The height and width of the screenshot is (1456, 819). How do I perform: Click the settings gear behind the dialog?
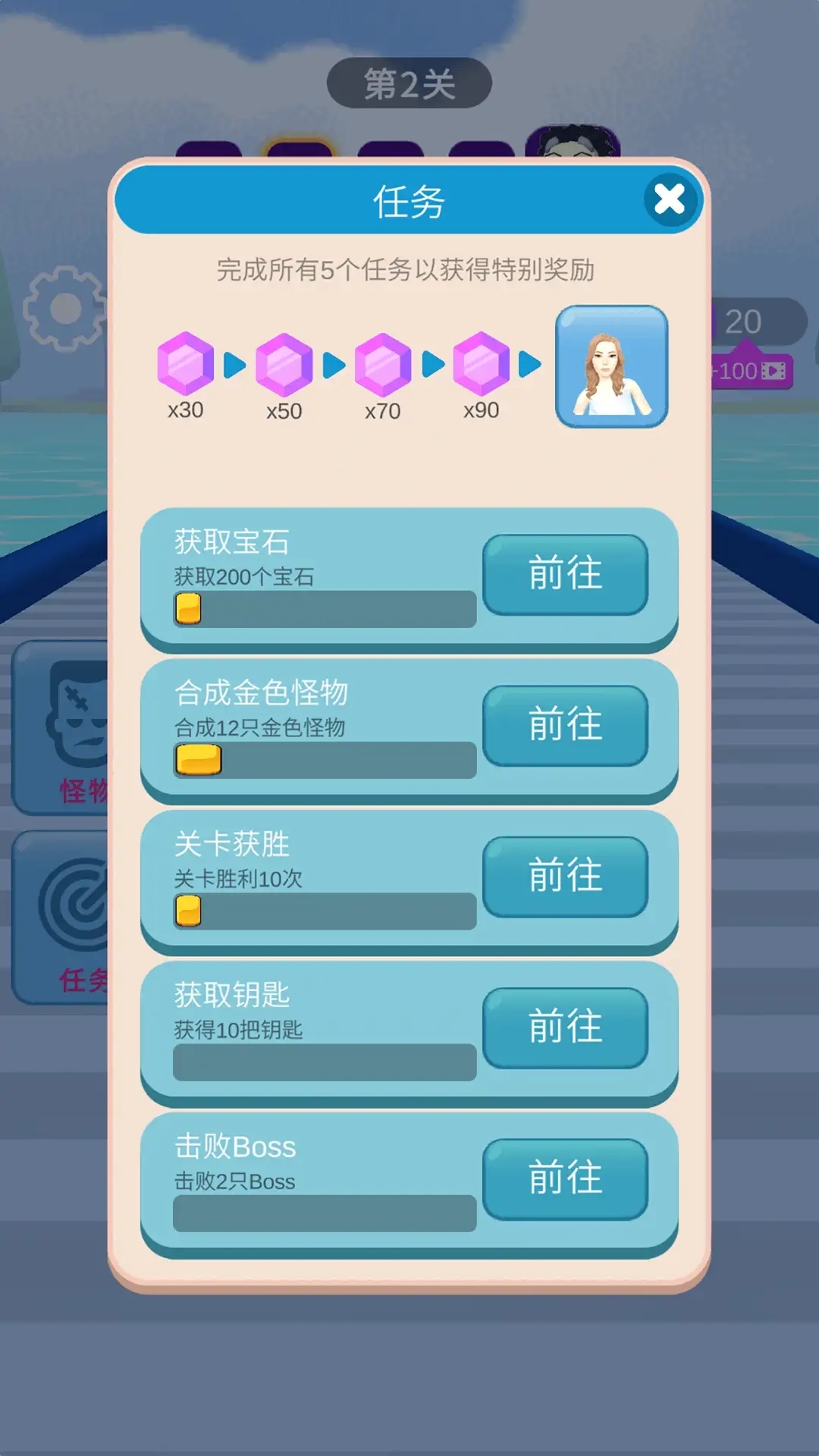point(64,307)
